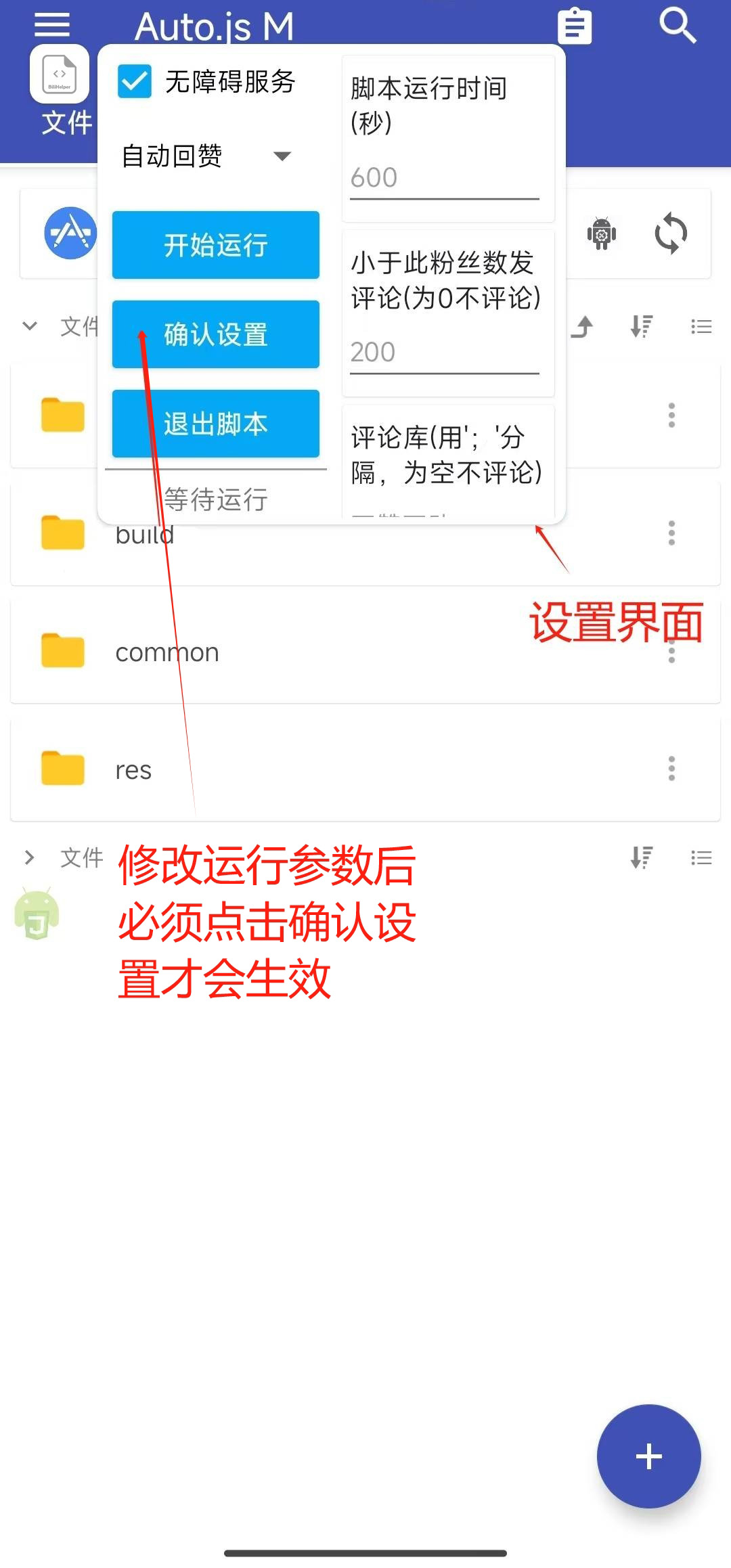Open the common folder
The width and height of the screenshot is (731, 1568).
(167, 652)
